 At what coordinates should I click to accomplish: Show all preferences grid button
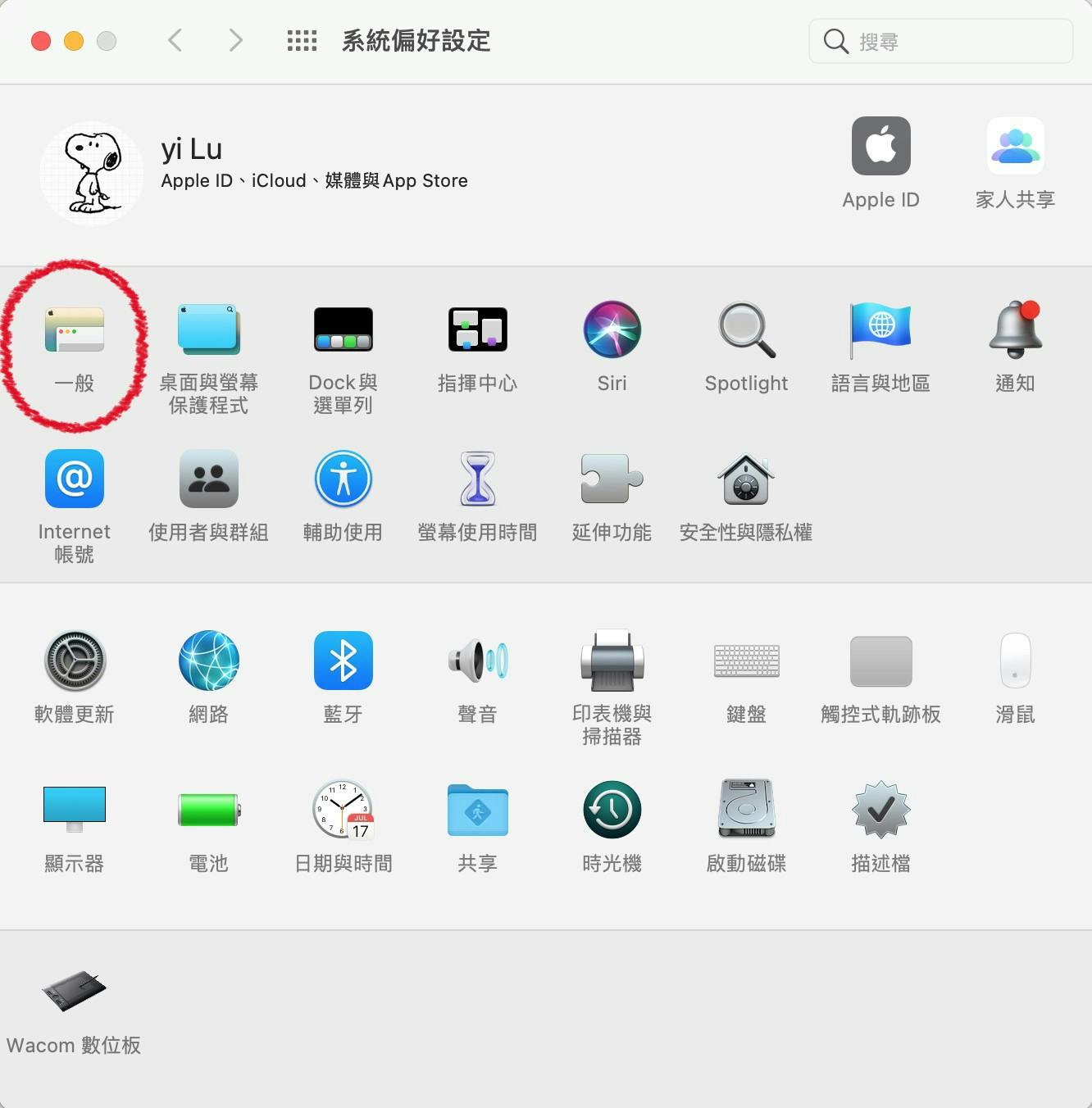point(302,40)
